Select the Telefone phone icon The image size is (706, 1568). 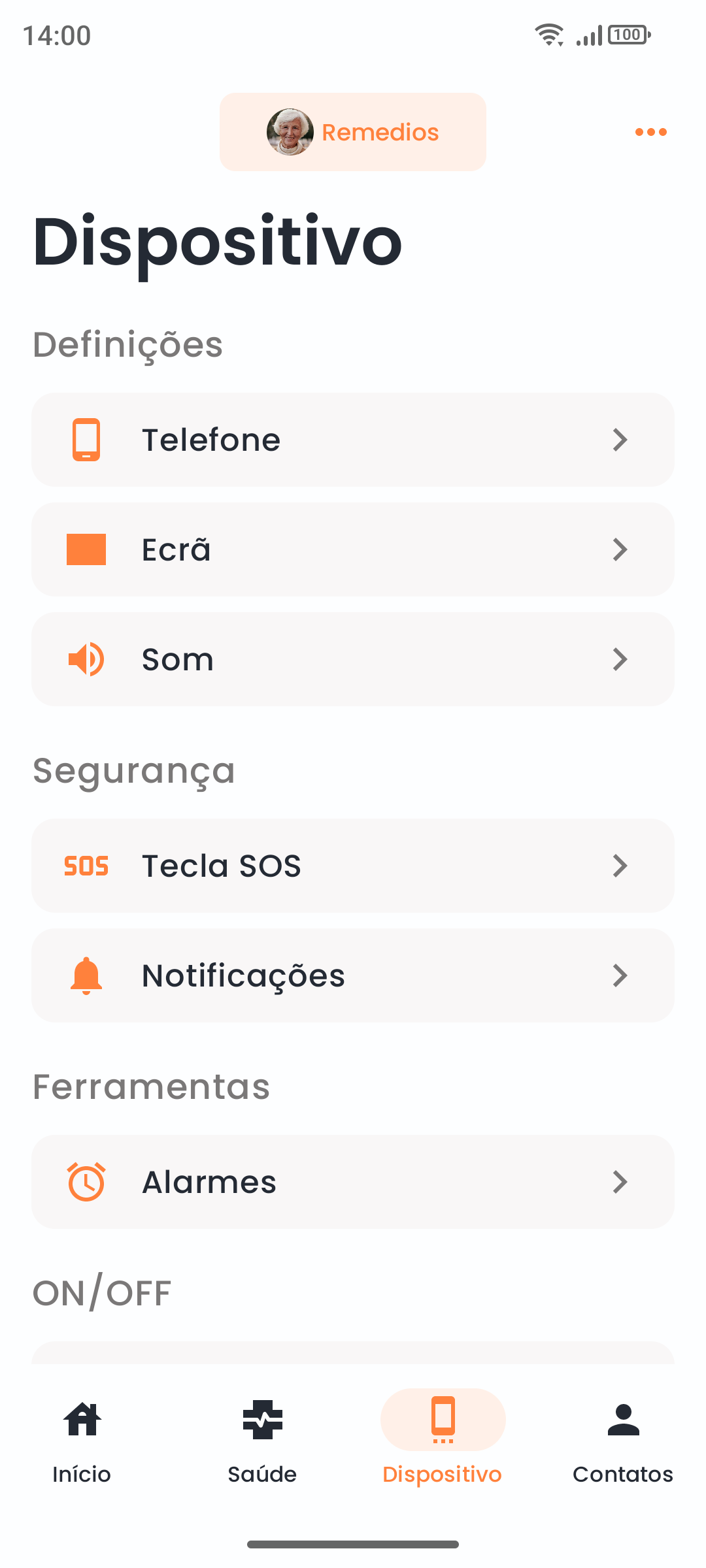click(86, 439)
